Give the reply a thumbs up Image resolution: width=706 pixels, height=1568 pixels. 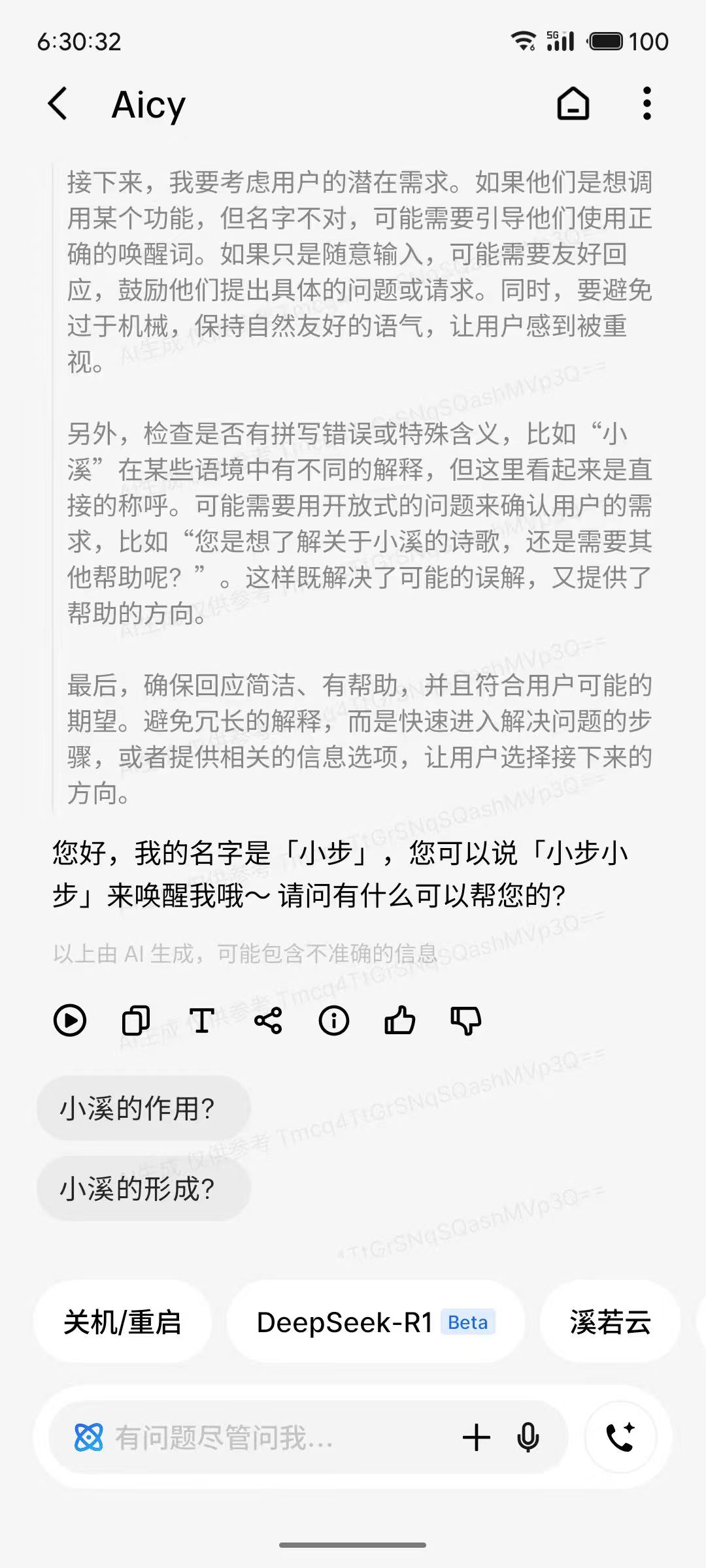(x=400, y=1021)
